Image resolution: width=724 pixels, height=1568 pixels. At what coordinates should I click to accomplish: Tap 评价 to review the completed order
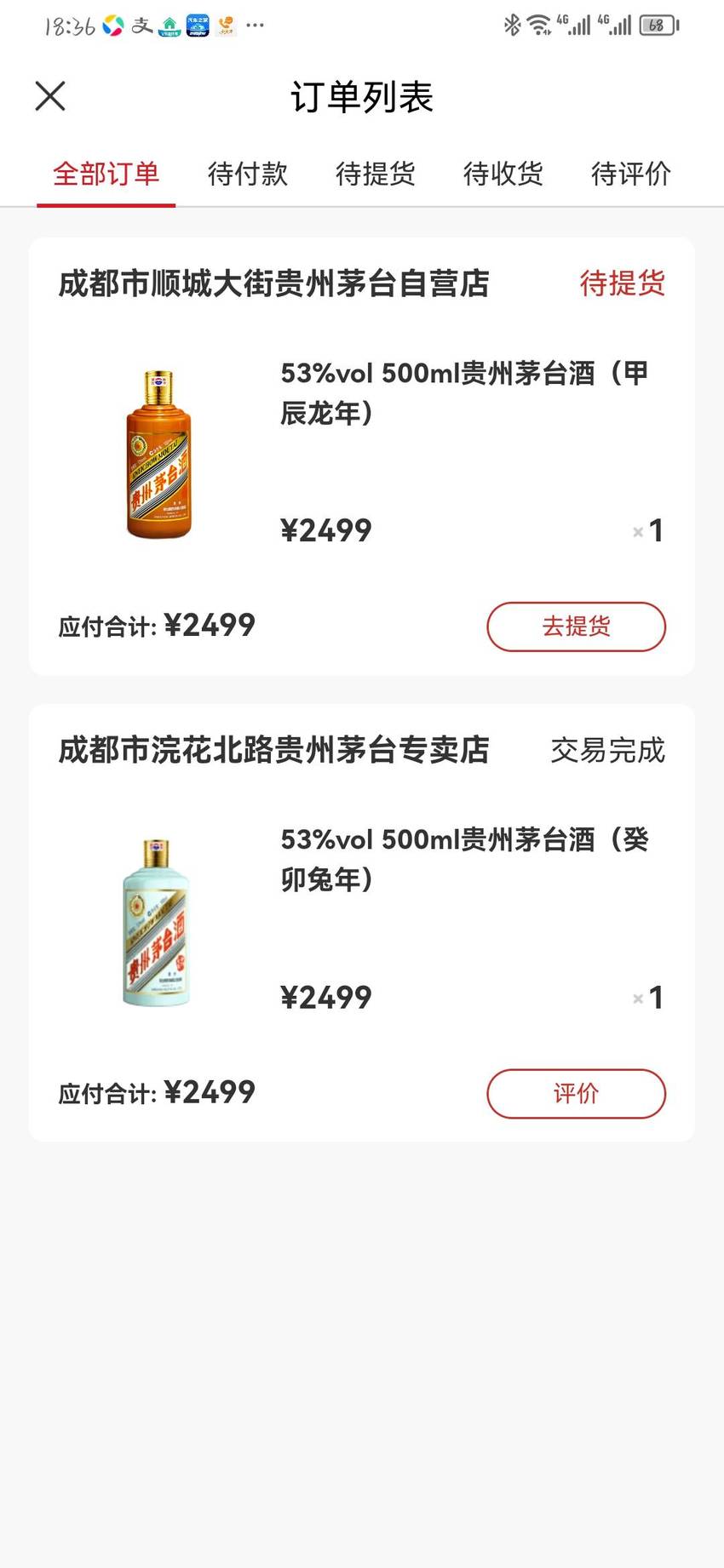tap(576, 1094)
